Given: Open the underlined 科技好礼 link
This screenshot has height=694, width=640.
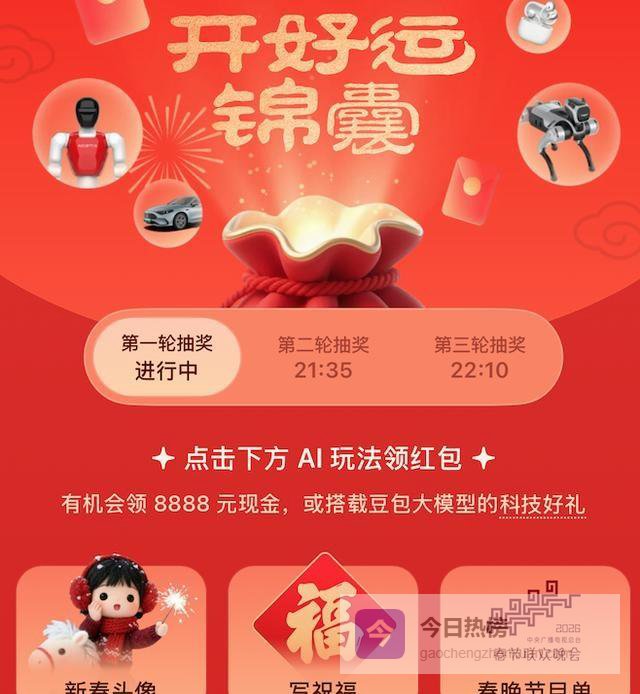Looking at the screenshot, I should click(543, 504).
